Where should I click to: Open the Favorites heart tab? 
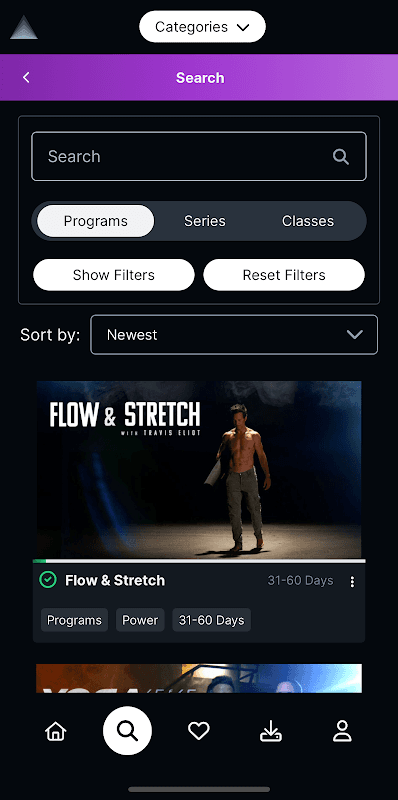coord(198,732)
